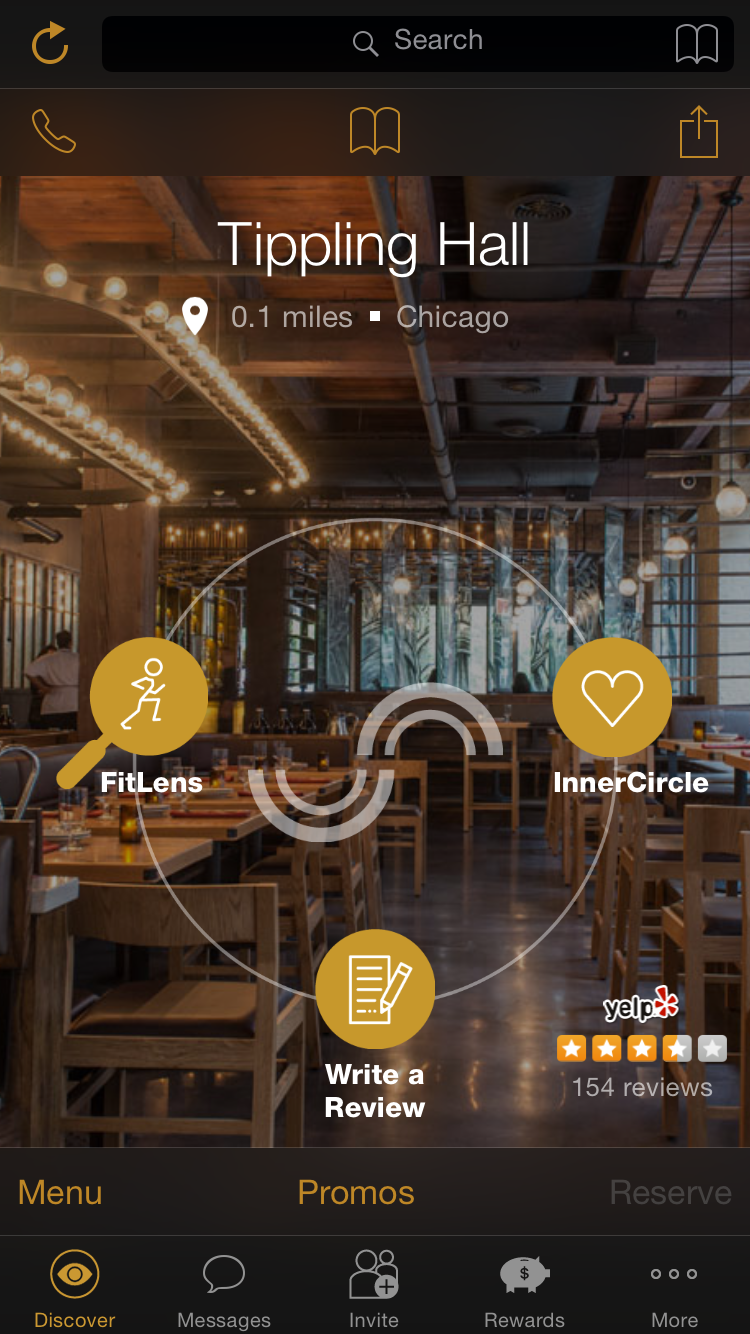Open Yelp reviews rating
Viewport: 750px width, 1334px height.
coord(641,1048)
